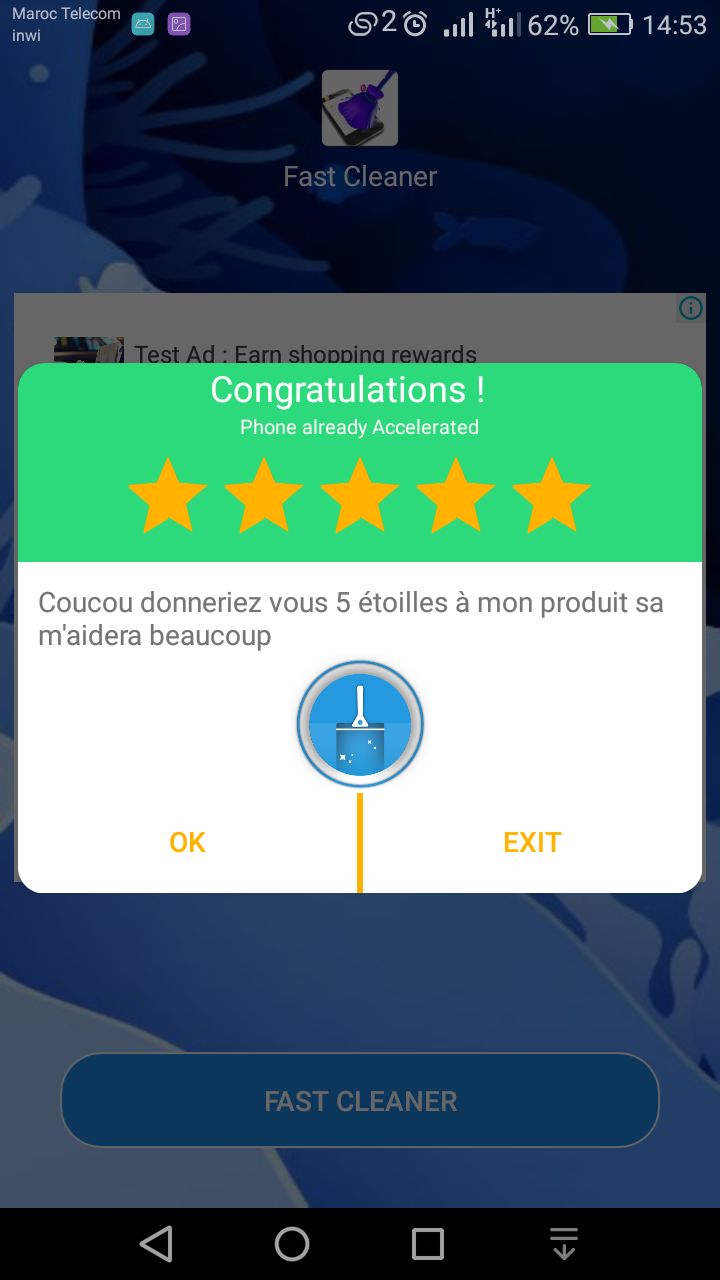
Task: Open the ad info icon
Action: click(x=690, y=308)
